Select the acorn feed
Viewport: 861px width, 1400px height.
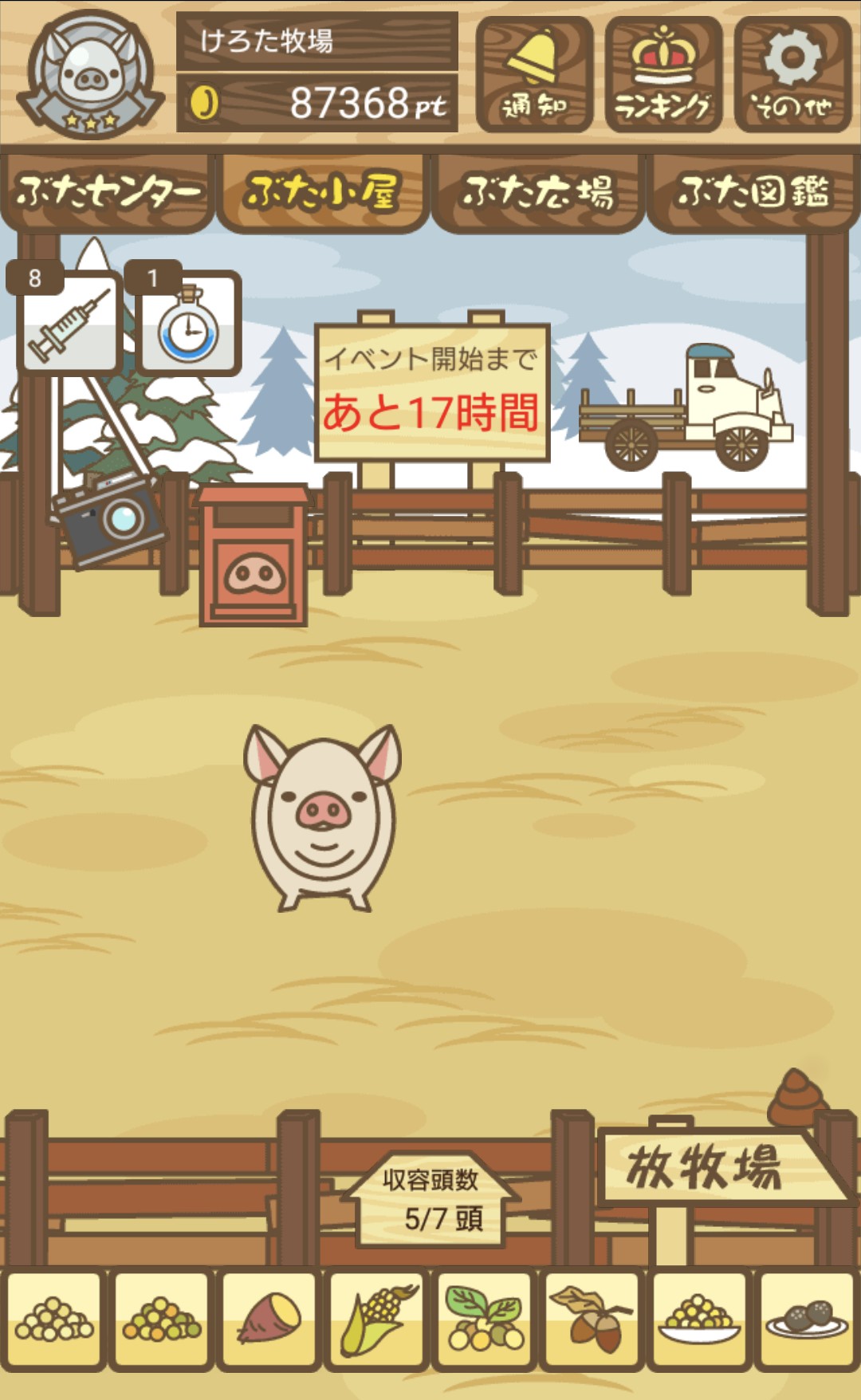592,1319
